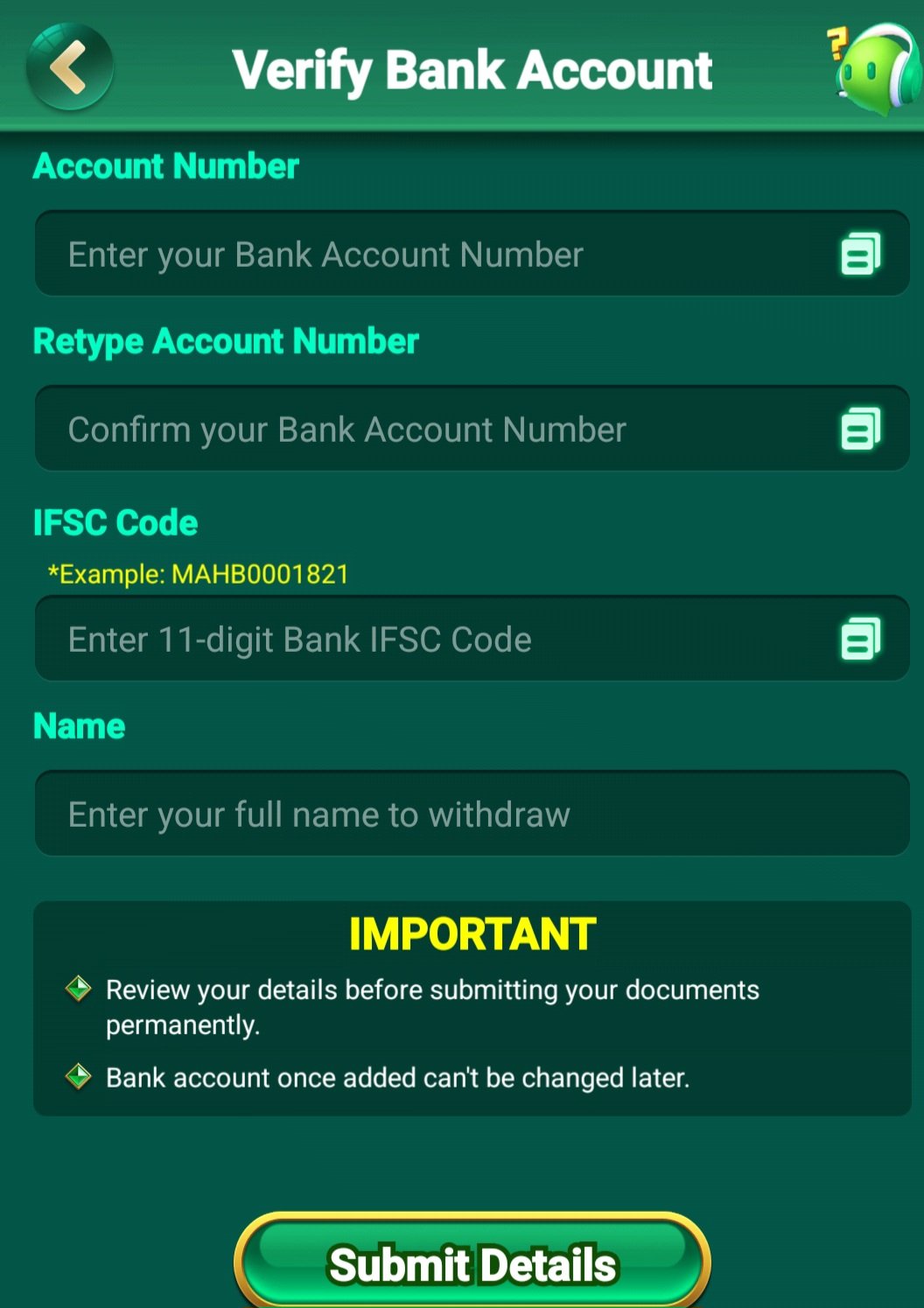Paste into the Retype Account Number field

pos(860,430)
